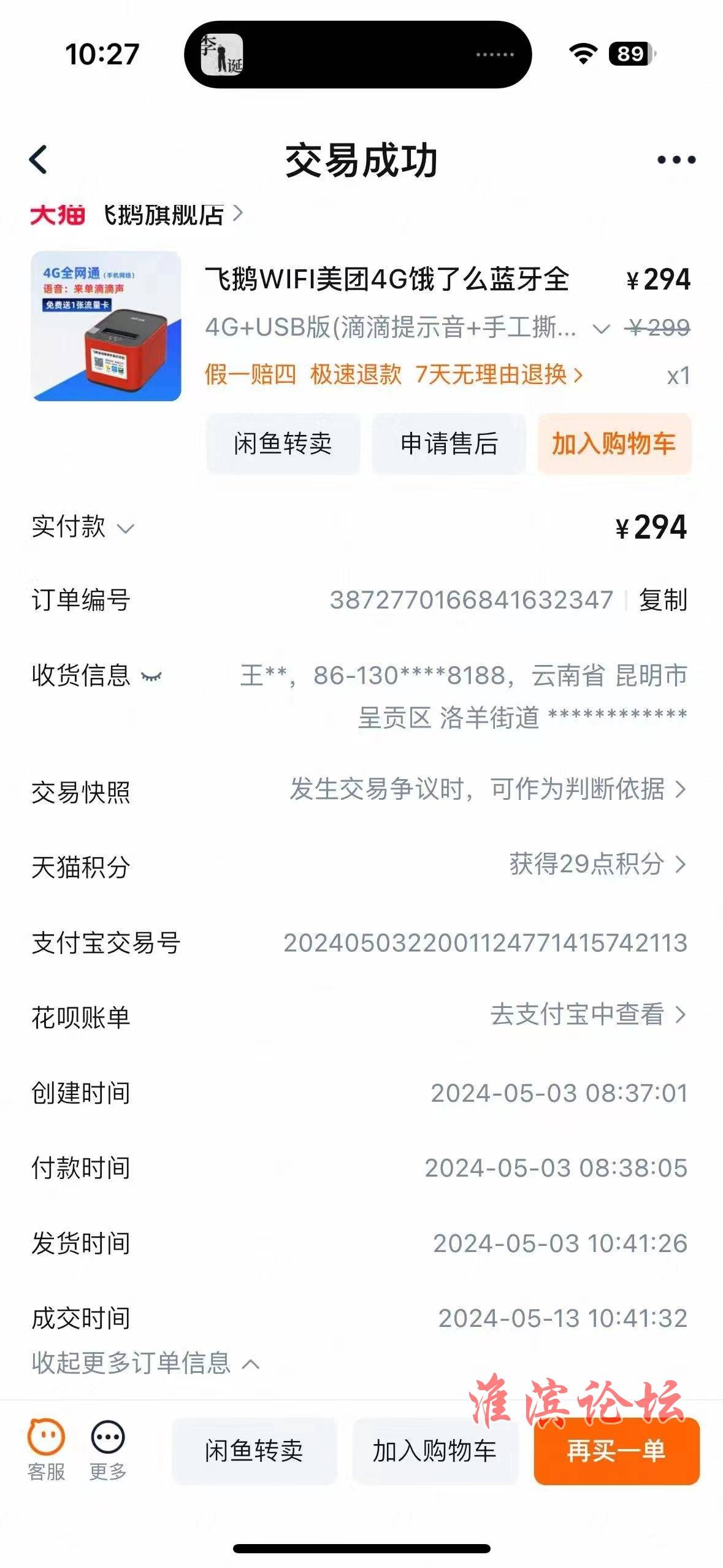Tap 申请售后 to request after-sales service

tap(449, 444)
